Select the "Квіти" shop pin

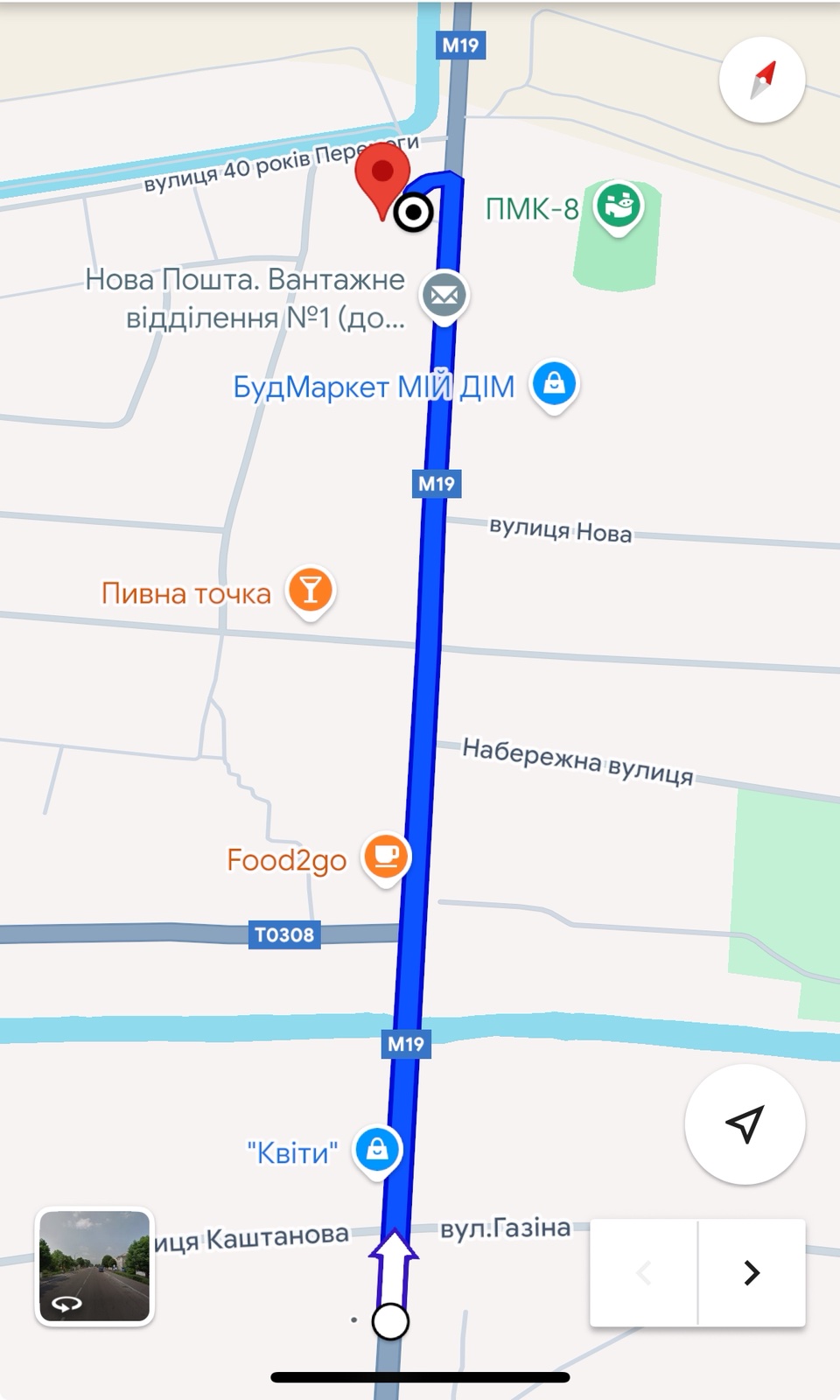tap(377, 1150)
